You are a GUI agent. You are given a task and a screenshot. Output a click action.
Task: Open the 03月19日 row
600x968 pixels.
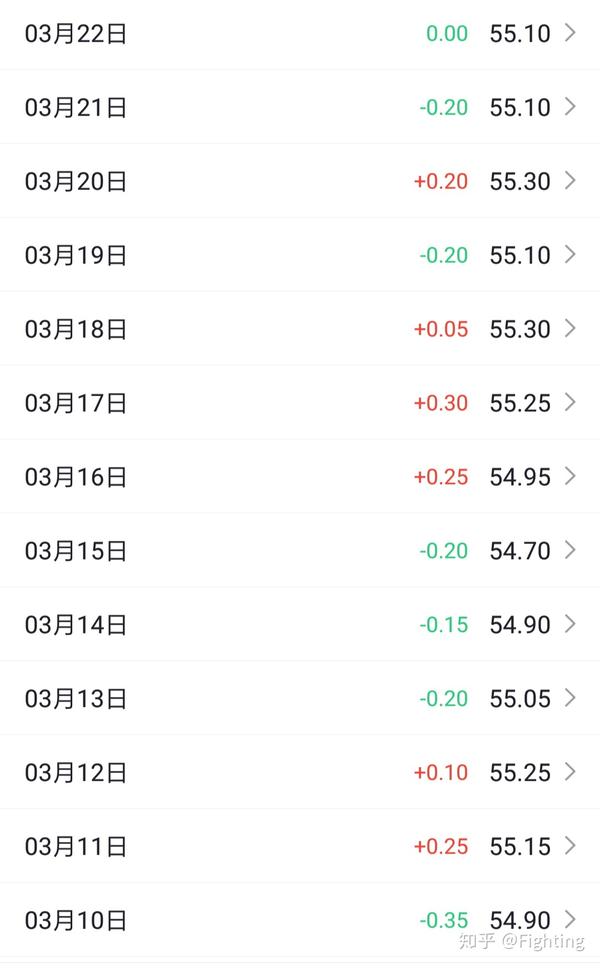pyautogui.click(x=300, y=255)
